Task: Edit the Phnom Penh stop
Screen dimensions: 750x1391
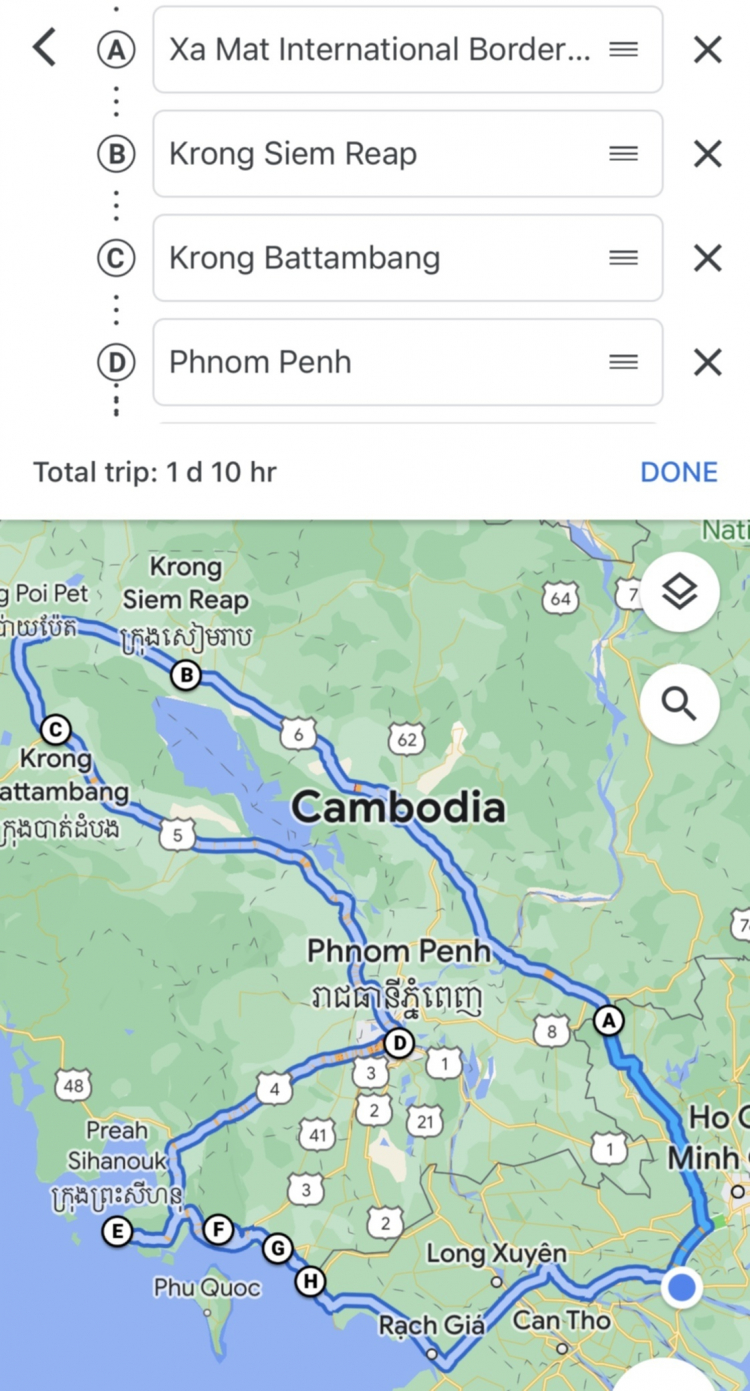Action: 380,362
